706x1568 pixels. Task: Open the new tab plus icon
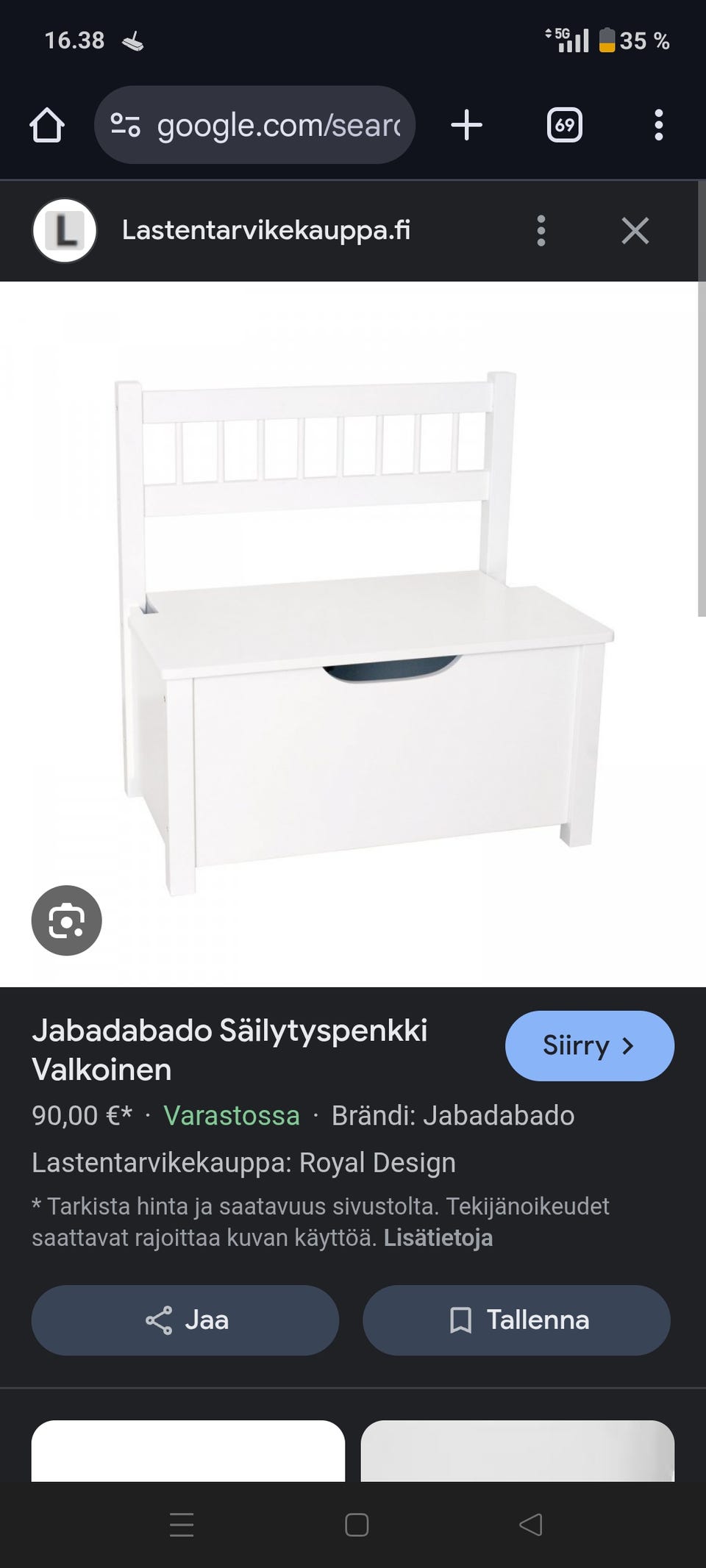tap(467, 125)
